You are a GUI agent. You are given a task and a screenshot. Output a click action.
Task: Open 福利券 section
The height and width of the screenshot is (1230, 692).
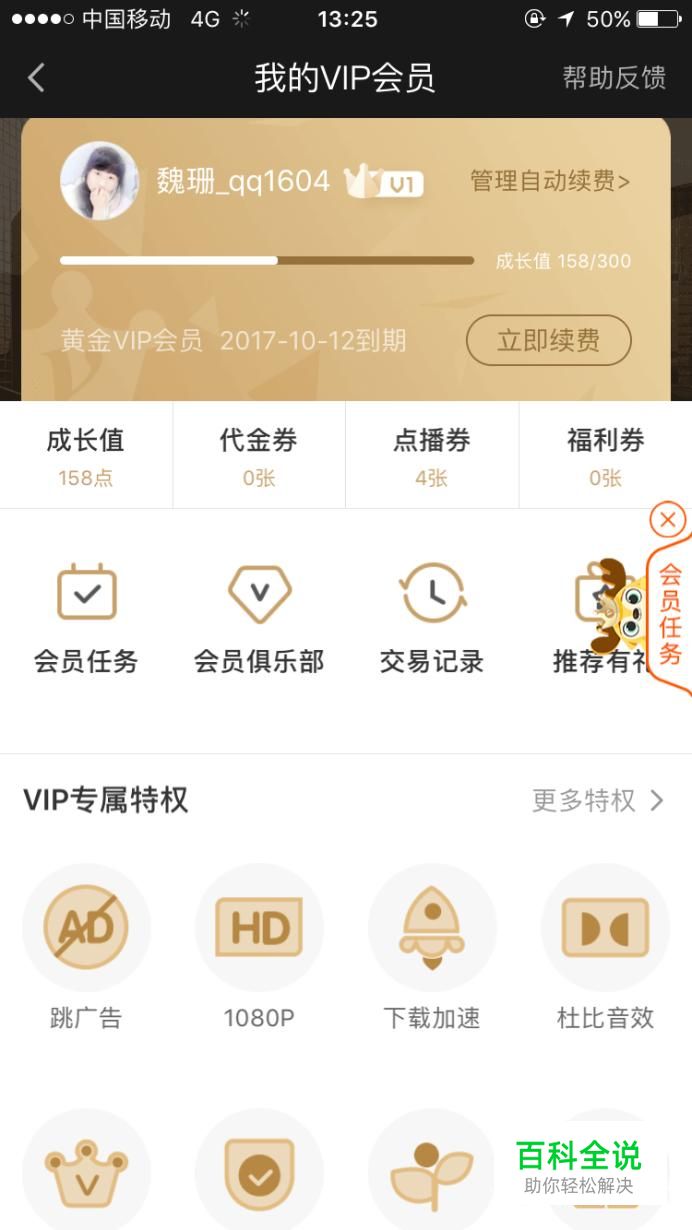click(605, 456)
